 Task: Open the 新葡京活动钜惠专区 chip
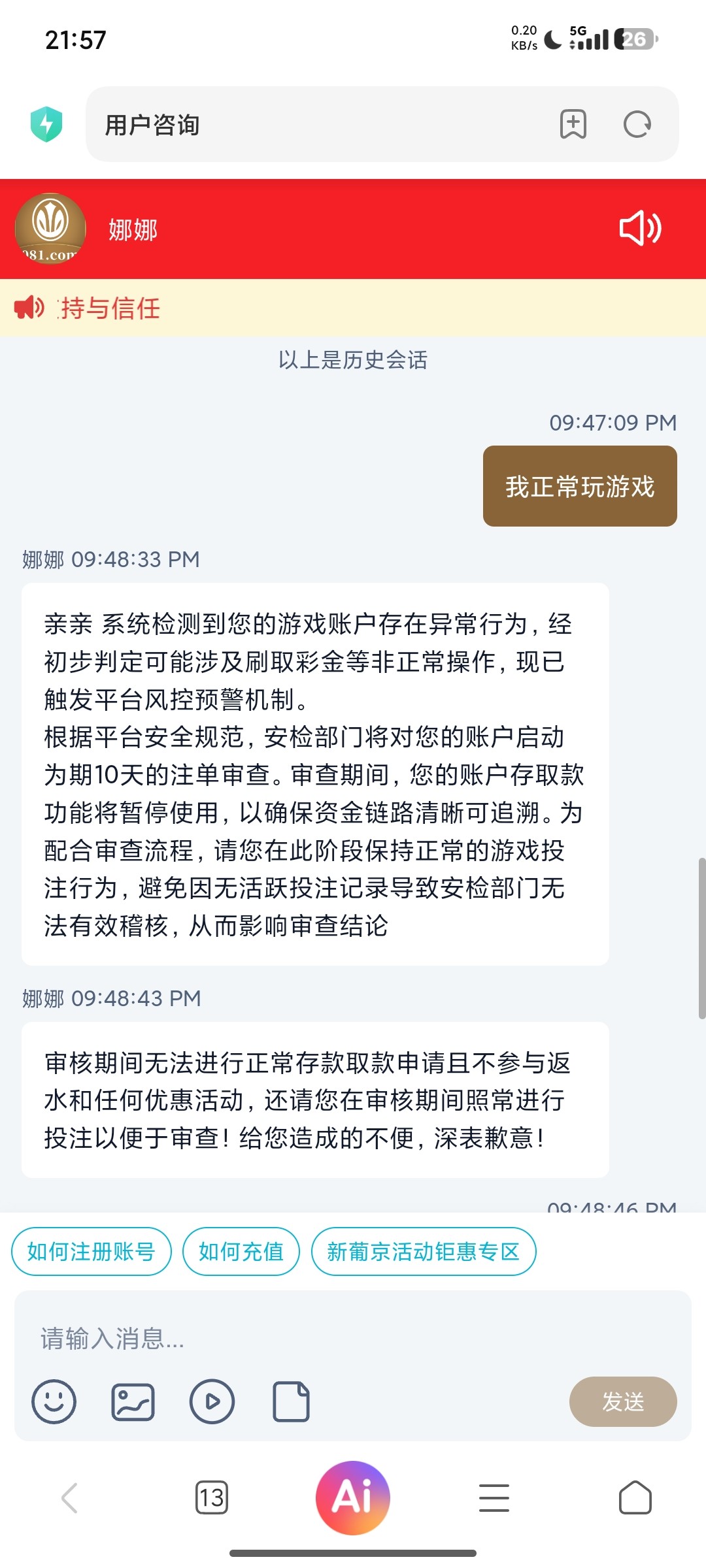tap(423, 1251)
